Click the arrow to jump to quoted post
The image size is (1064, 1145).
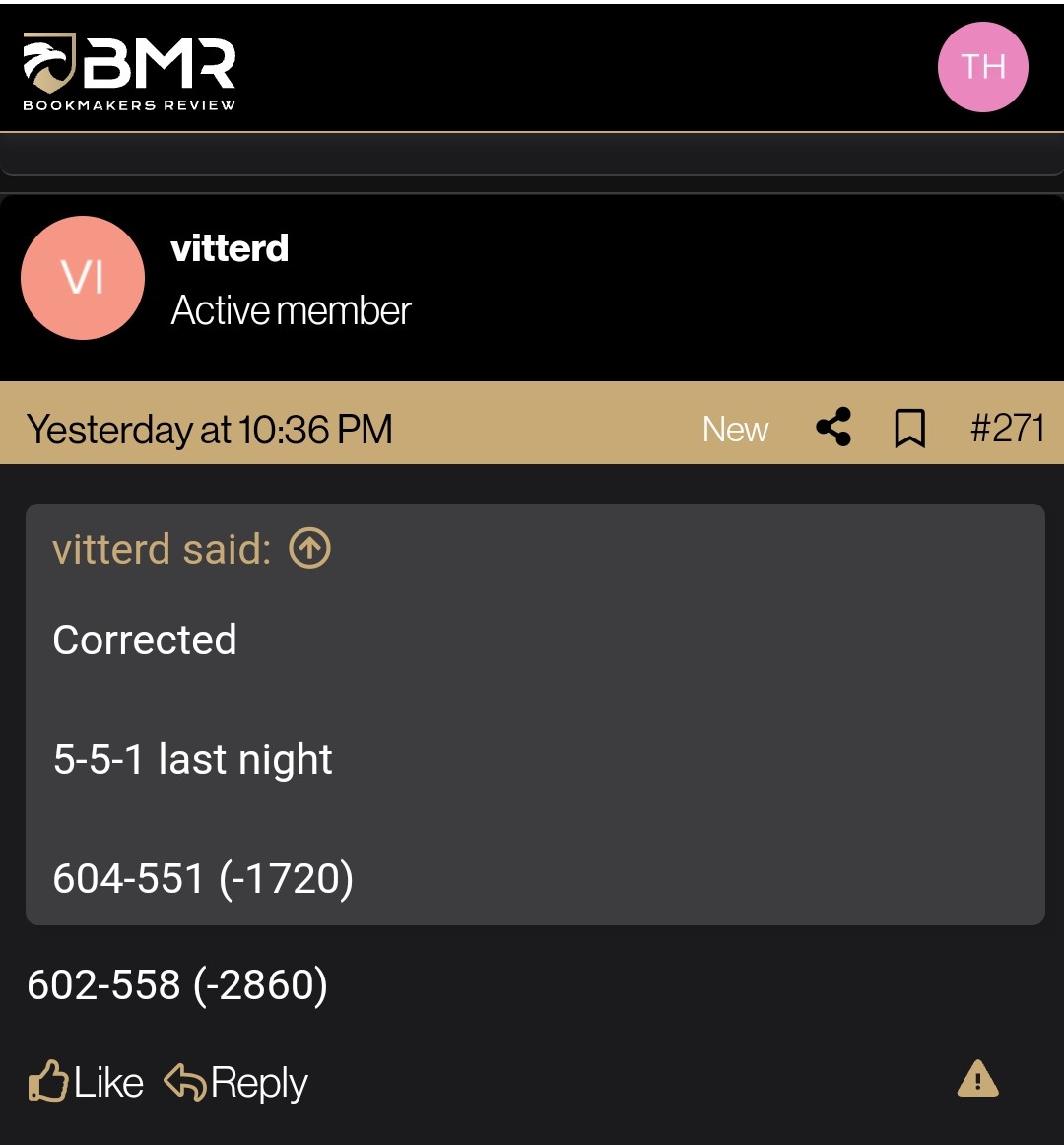coord(308,548)
